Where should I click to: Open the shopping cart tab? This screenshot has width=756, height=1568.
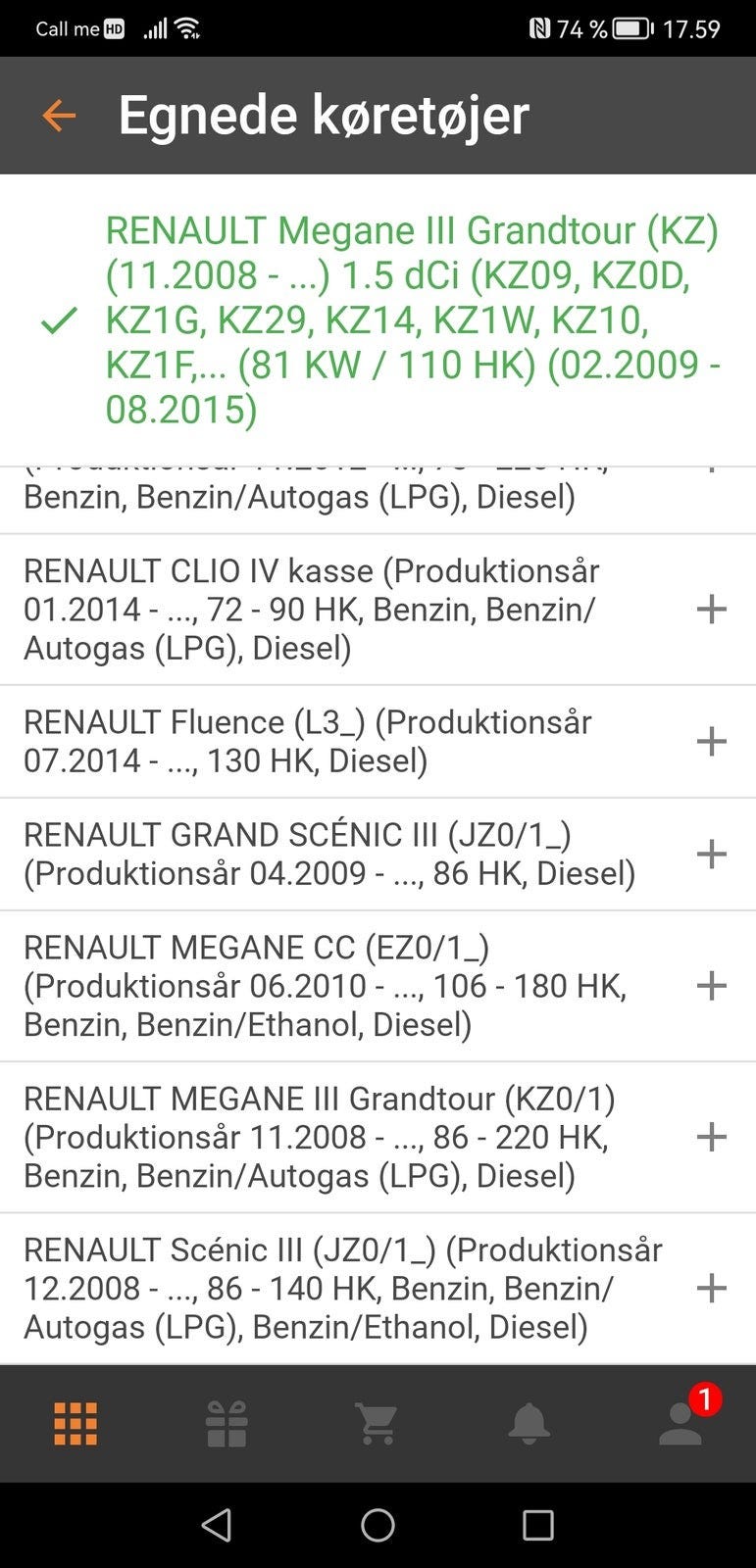click(x=378, y=1423)
